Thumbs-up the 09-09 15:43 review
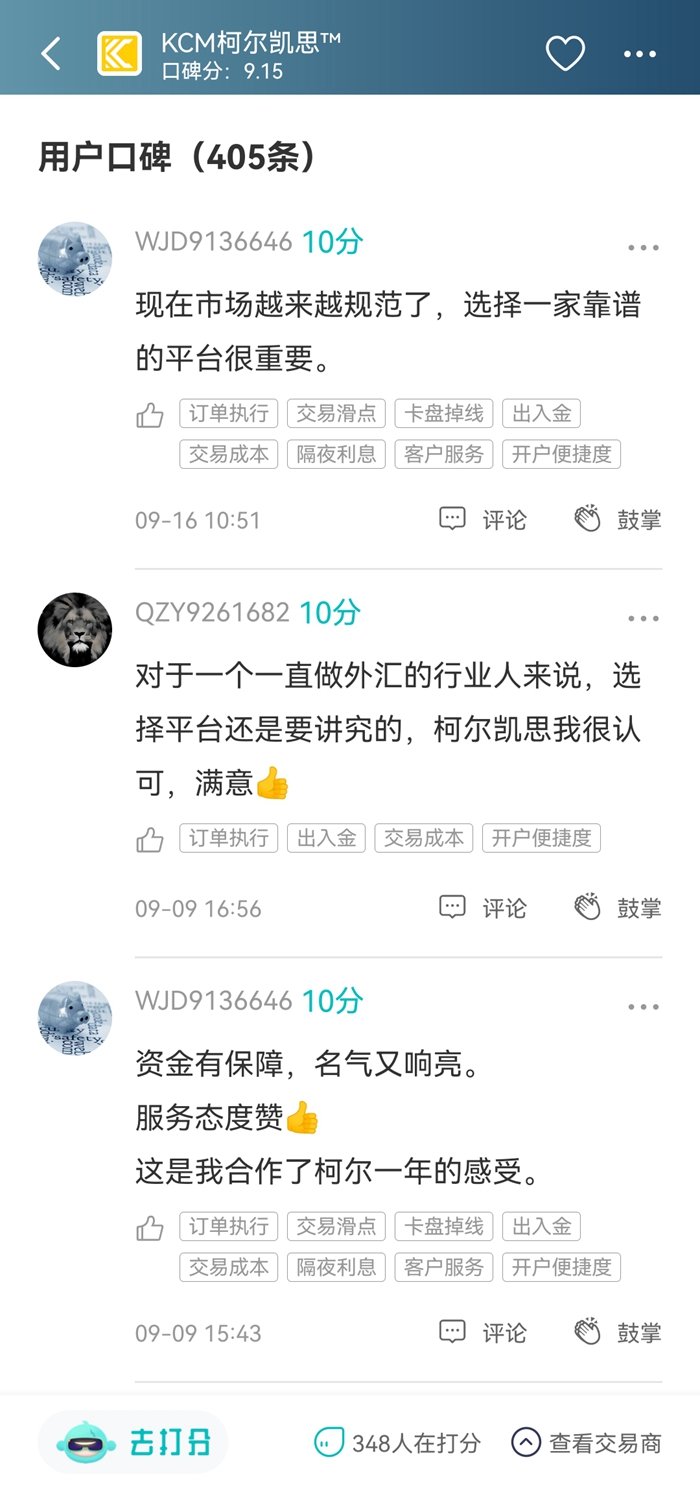Screen dimensions: 700x1488 150,1228
